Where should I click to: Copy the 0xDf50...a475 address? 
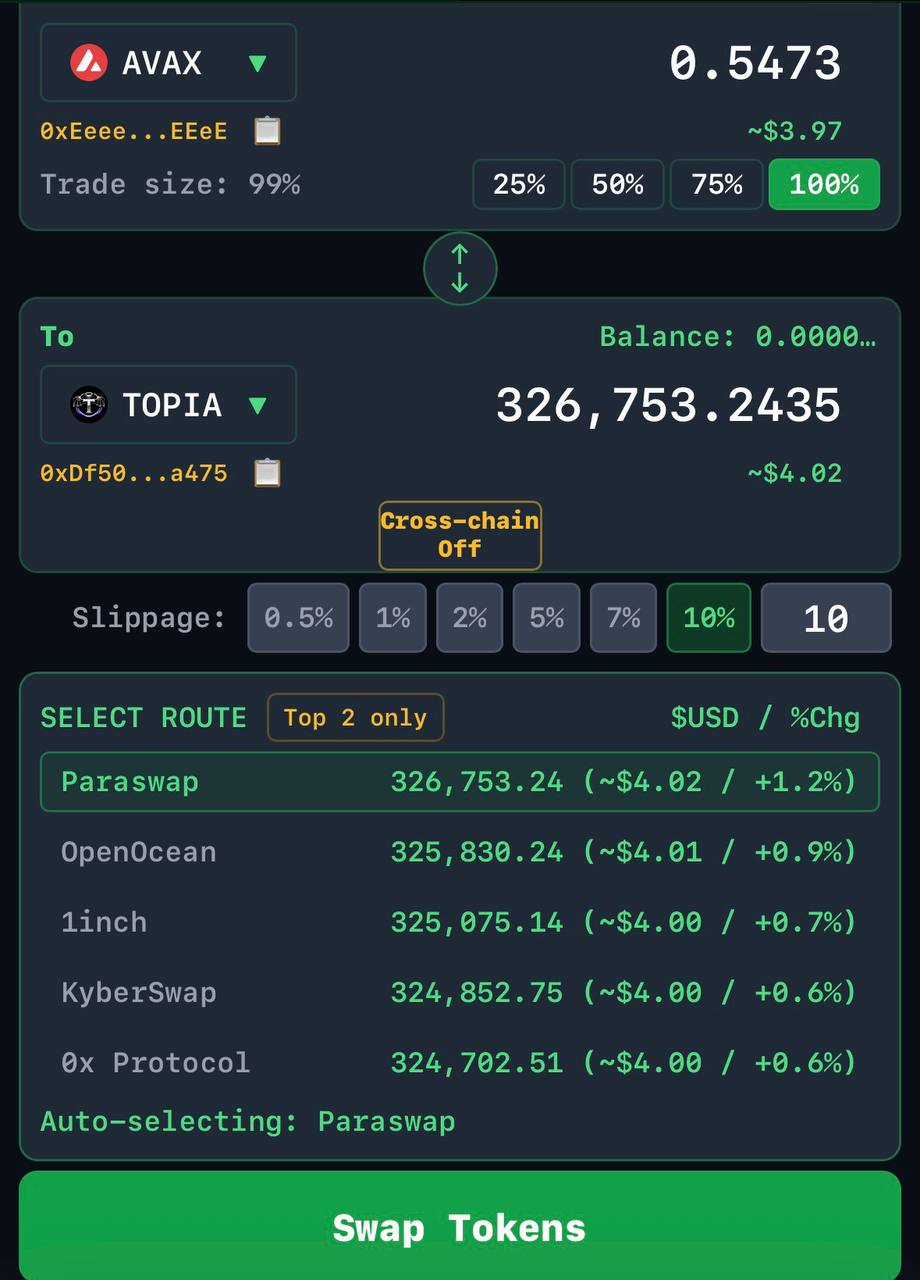coord(267,473)
